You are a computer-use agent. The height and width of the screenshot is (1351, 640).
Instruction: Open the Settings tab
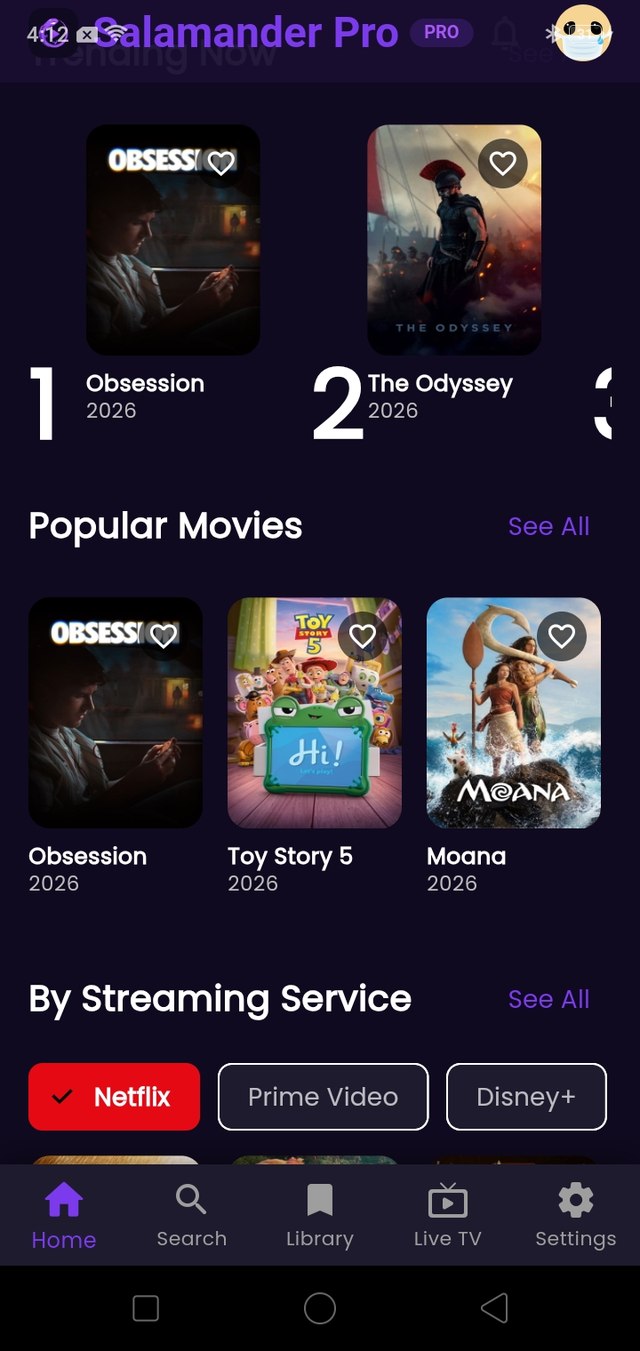pyautogui.click(x=576, y=1215)
